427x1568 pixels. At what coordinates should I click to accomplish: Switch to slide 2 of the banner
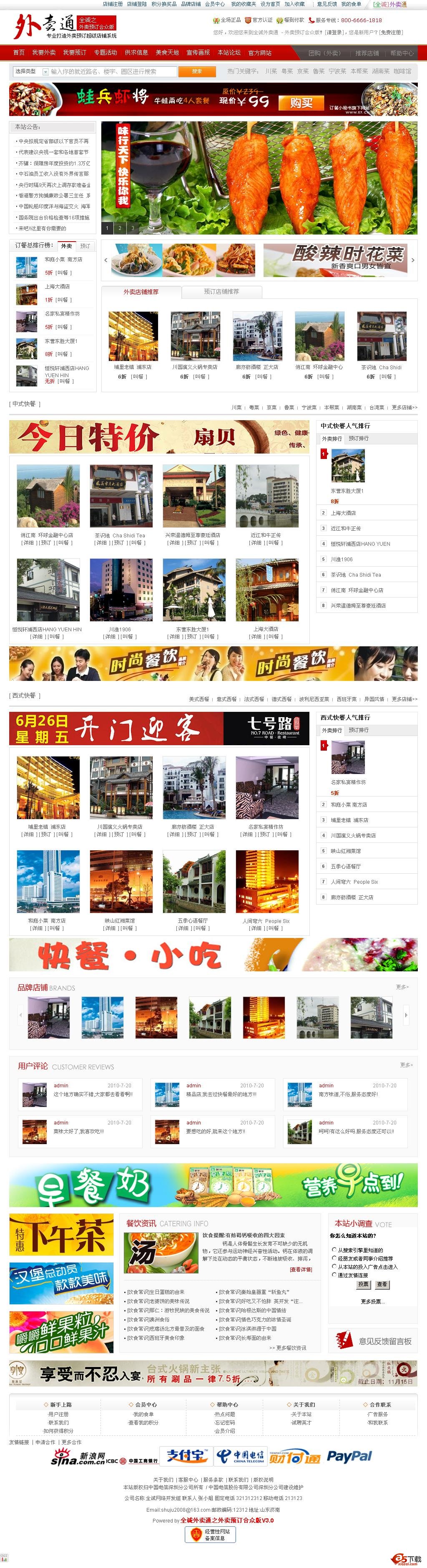point(120,228)
